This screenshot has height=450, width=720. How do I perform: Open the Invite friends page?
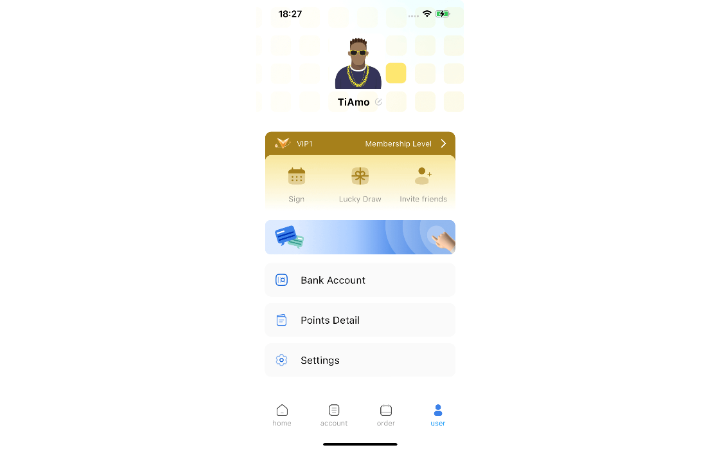423,184
